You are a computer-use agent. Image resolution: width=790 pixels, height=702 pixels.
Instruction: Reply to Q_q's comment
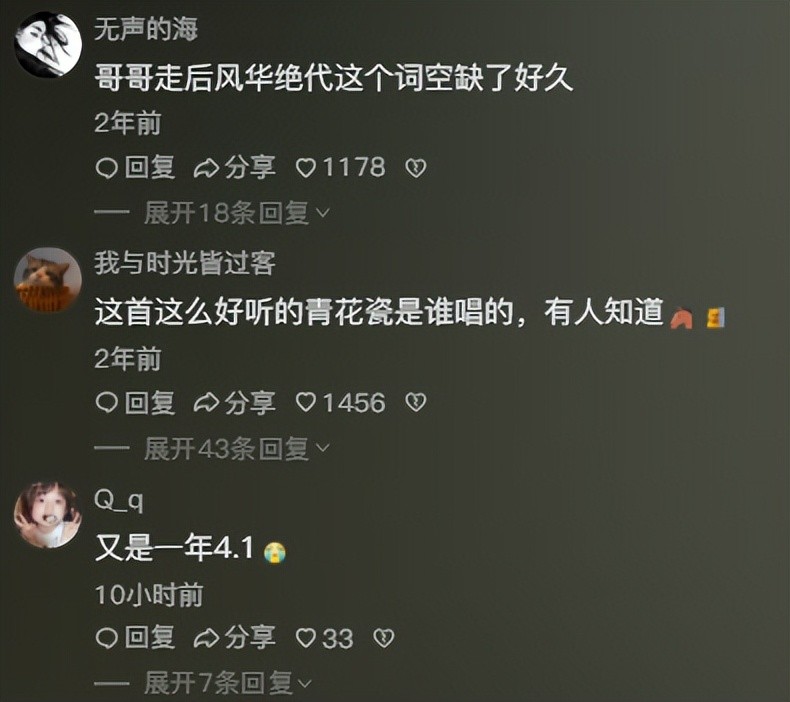pos(135,638)
